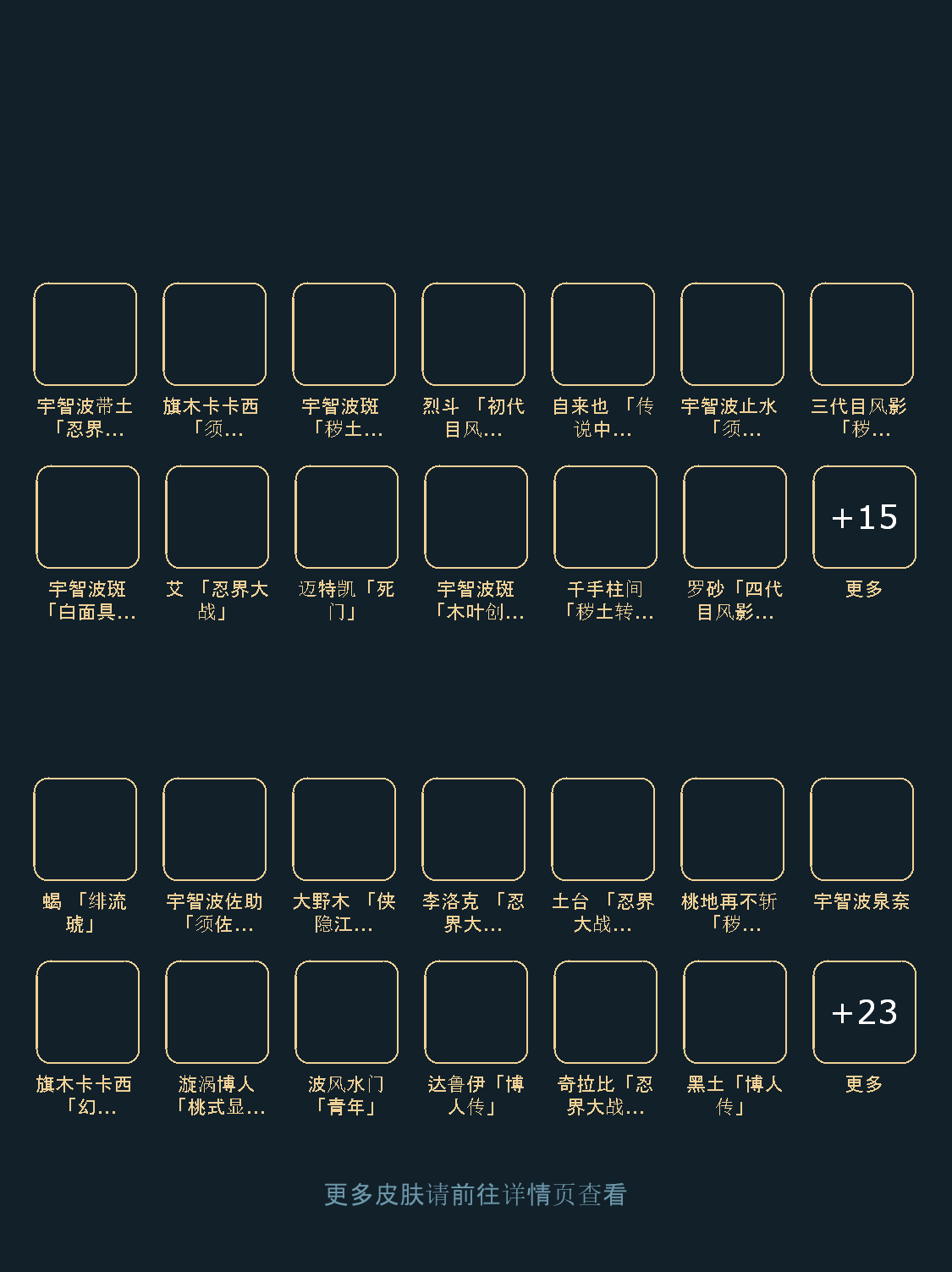This screenshot has height=1272, width=952.
Task: Select 波风水门「青年」 skin tile
Action: pyautogui.click(x=346, y=1012)
